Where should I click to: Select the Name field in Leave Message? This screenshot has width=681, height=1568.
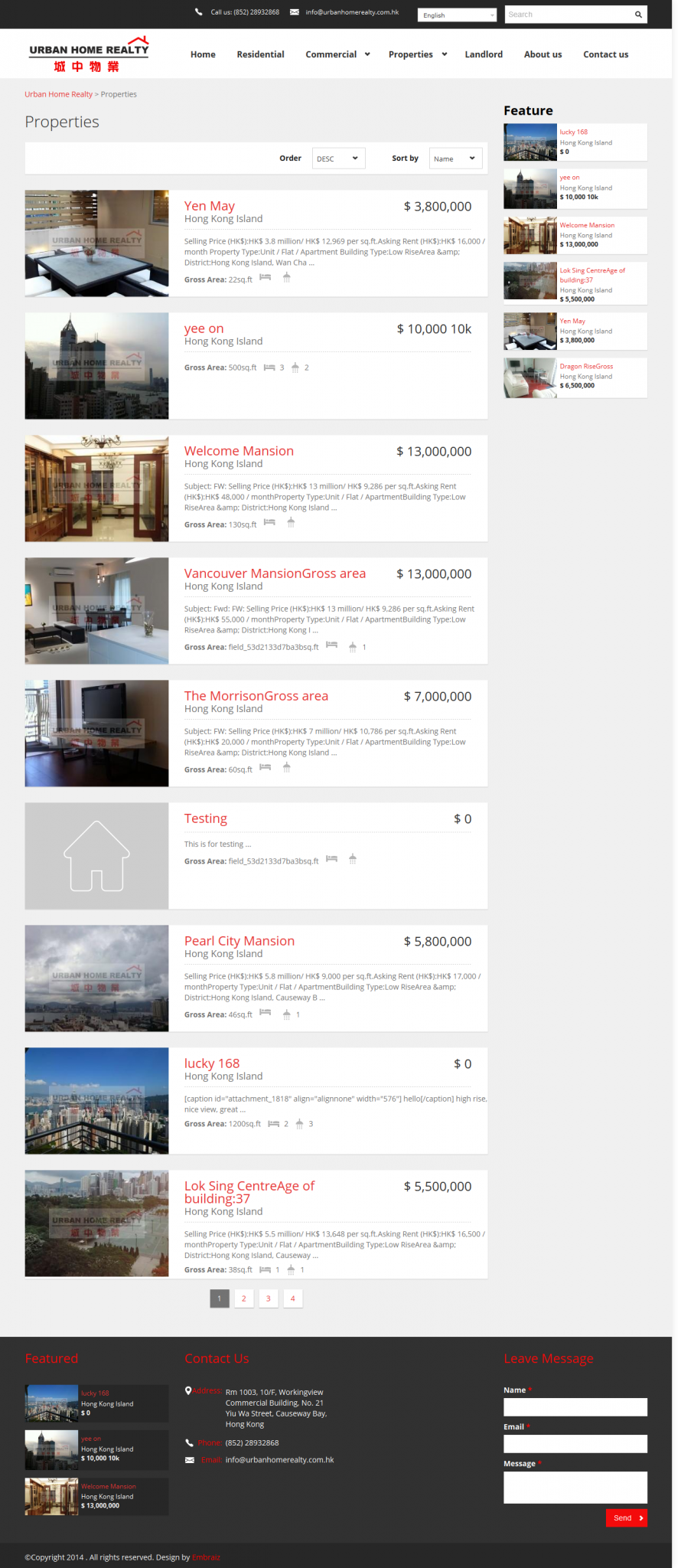coord(575,1406)
